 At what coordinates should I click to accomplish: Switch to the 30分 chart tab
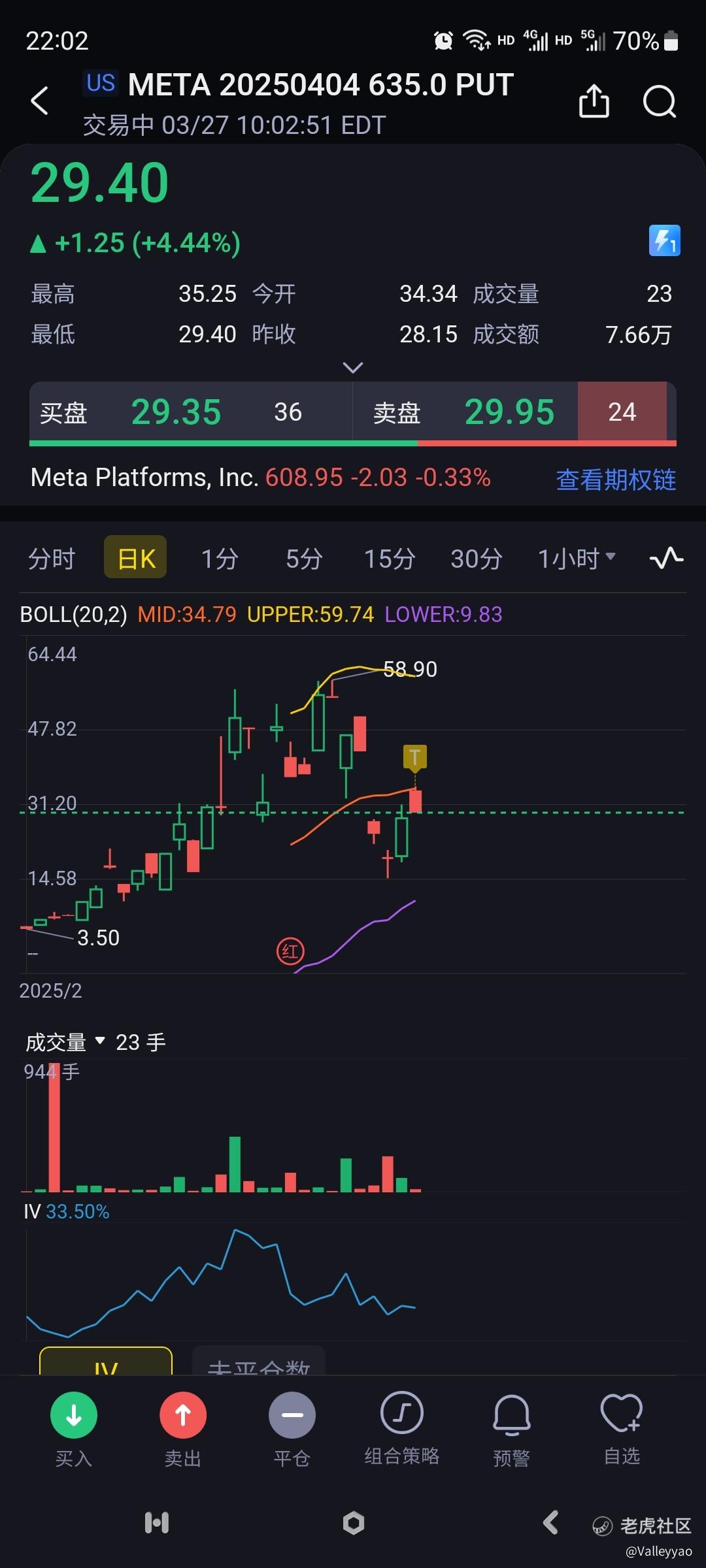coord(476,559)
